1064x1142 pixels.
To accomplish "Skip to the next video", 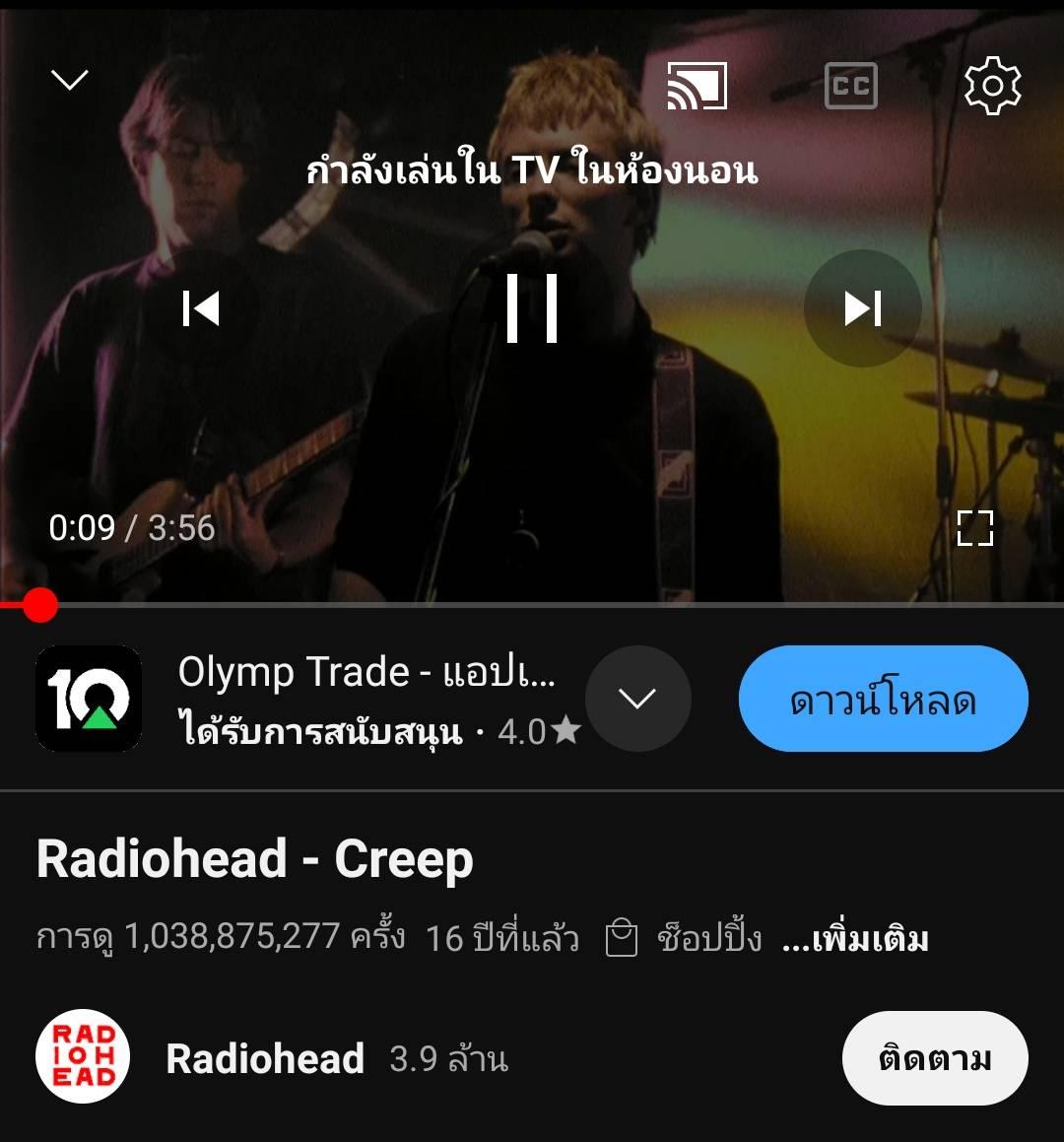I will [862, 308].
